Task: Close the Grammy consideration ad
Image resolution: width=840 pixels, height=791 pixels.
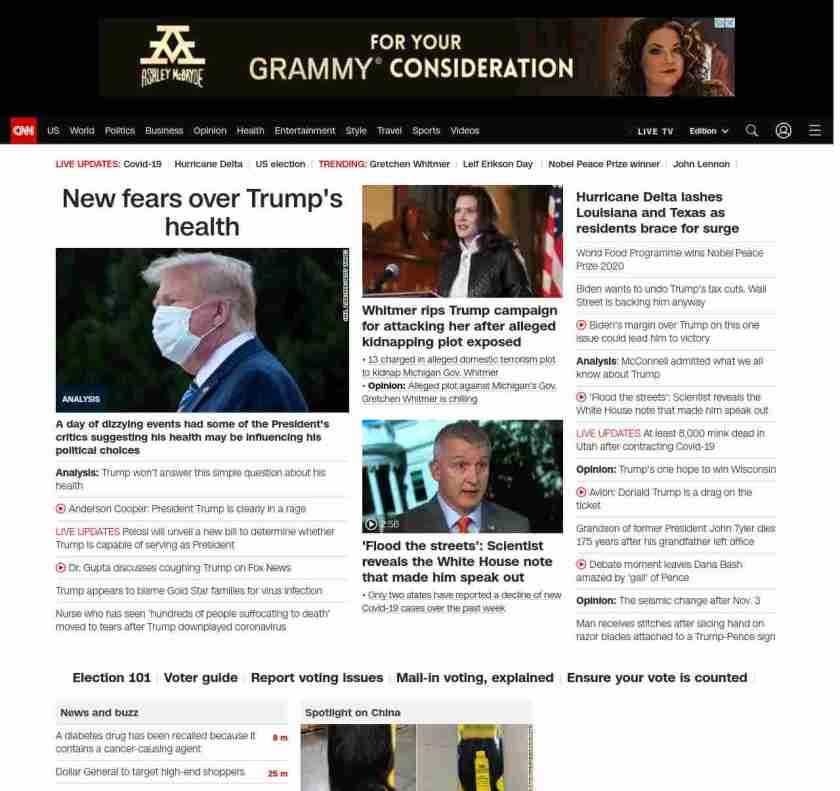Action: pyautogui.click(x=730, y=23)
